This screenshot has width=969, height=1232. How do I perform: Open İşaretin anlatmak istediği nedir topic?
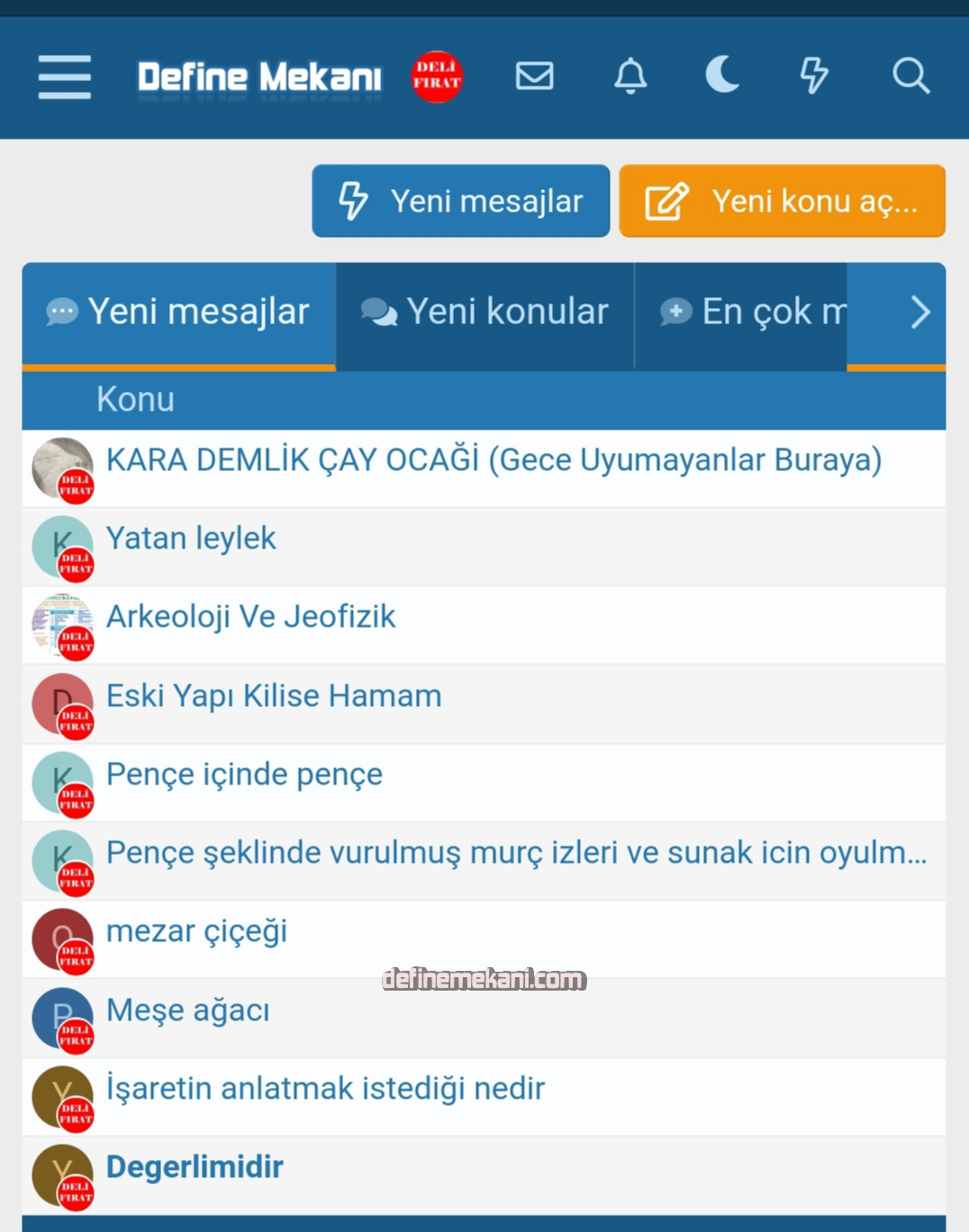click(x=325, y=1089)
